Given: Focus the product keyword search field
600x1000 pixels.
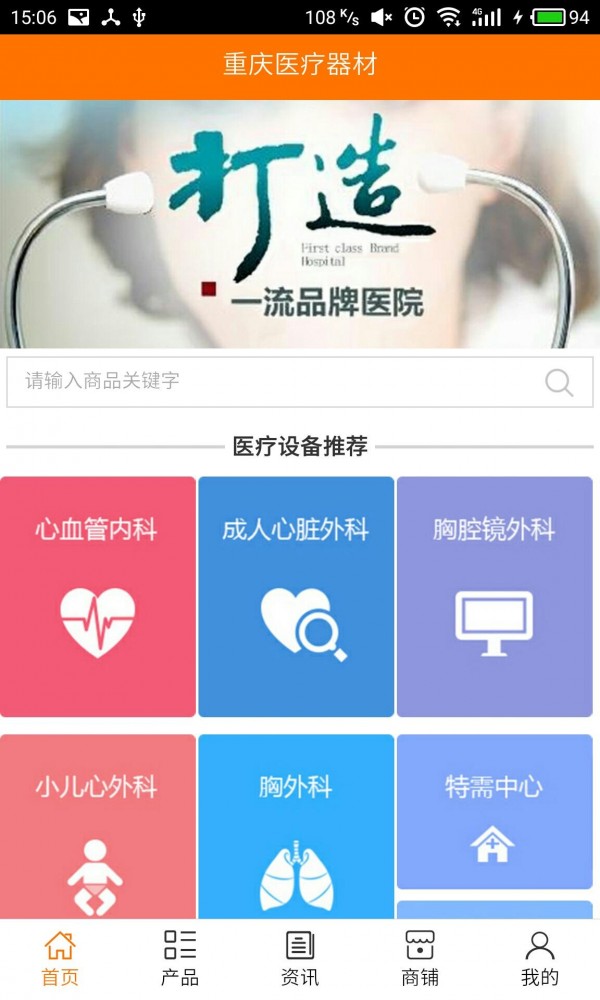Looking at the screenshot, I should click(x=270, y=382).
